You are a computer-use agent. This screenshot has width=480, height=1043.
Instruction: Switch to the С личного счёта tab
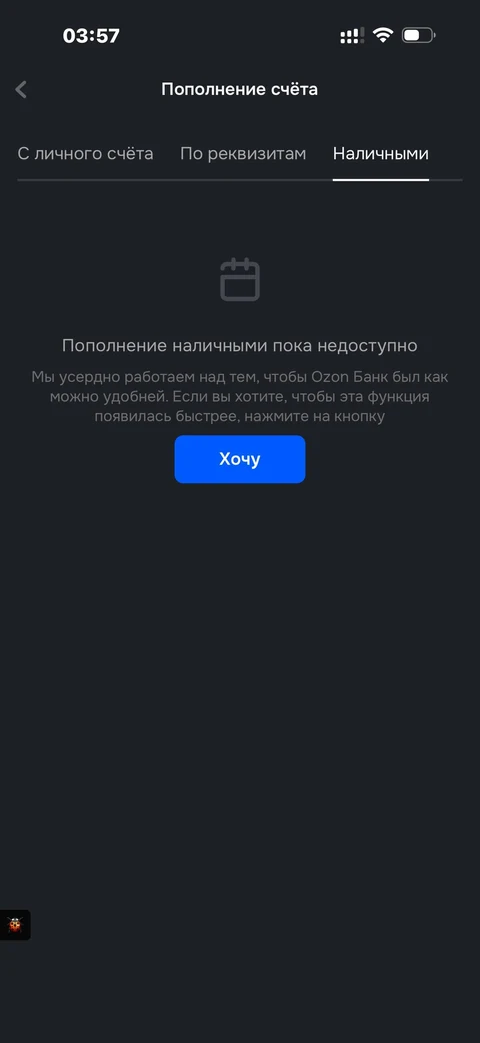tap(85, 154)
